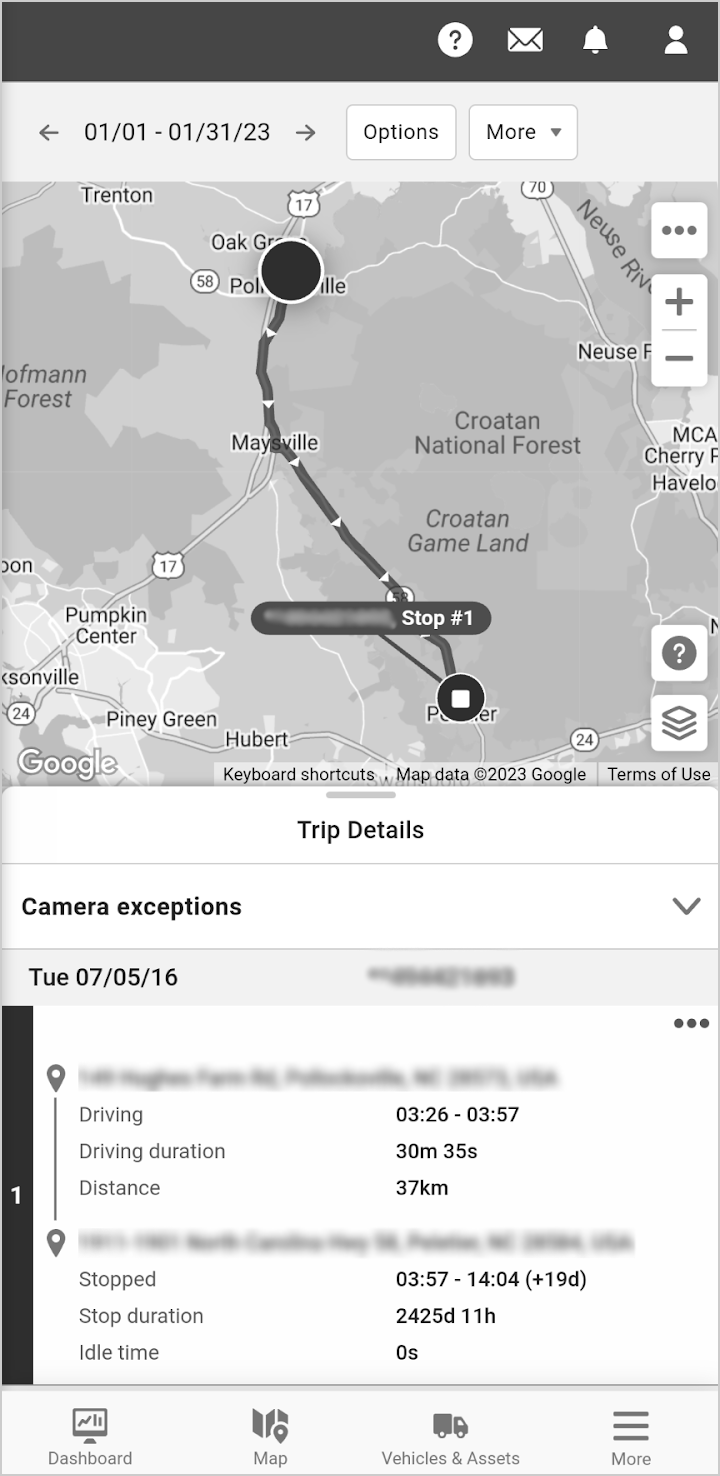The height and width of the screenshot is (1476, 720).
Task: Open the user profile icon
Action: click(676, 40)
